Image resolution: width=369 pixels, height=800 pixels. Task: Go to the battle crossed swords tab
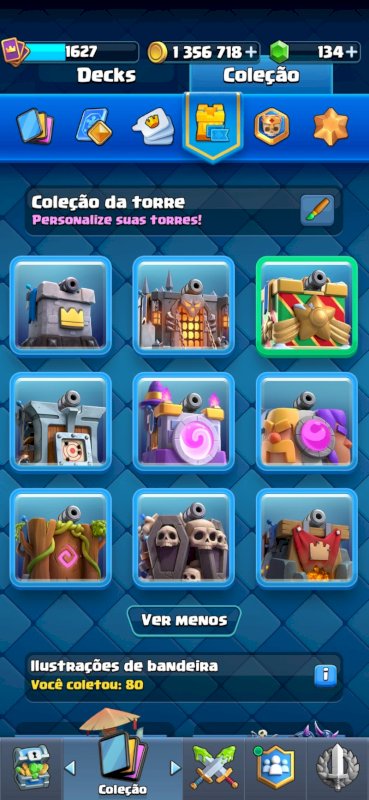click(x=214, y=766)
